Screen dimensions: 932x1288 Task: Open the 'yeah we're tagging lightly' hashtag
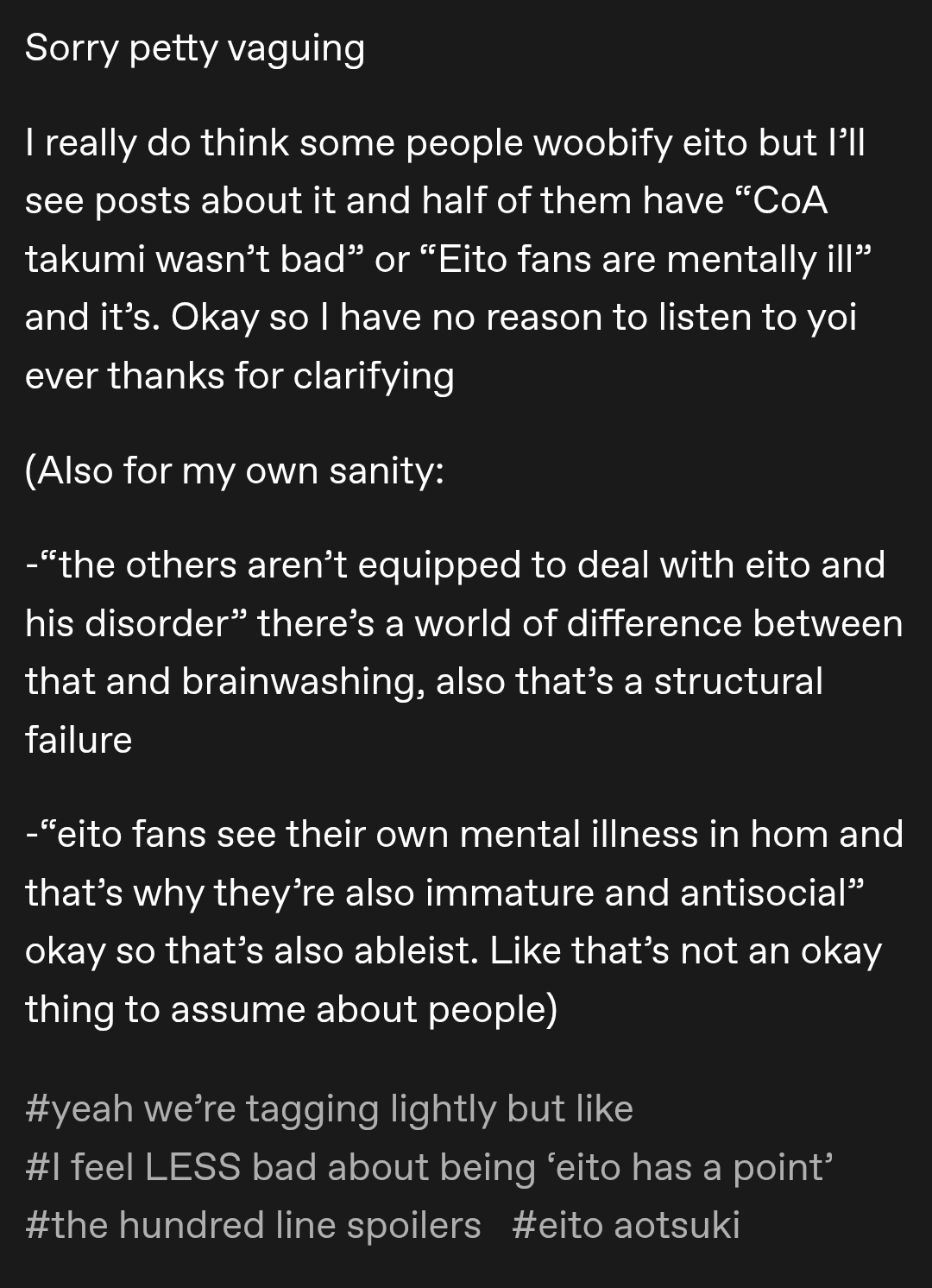tap(329, 1108)
